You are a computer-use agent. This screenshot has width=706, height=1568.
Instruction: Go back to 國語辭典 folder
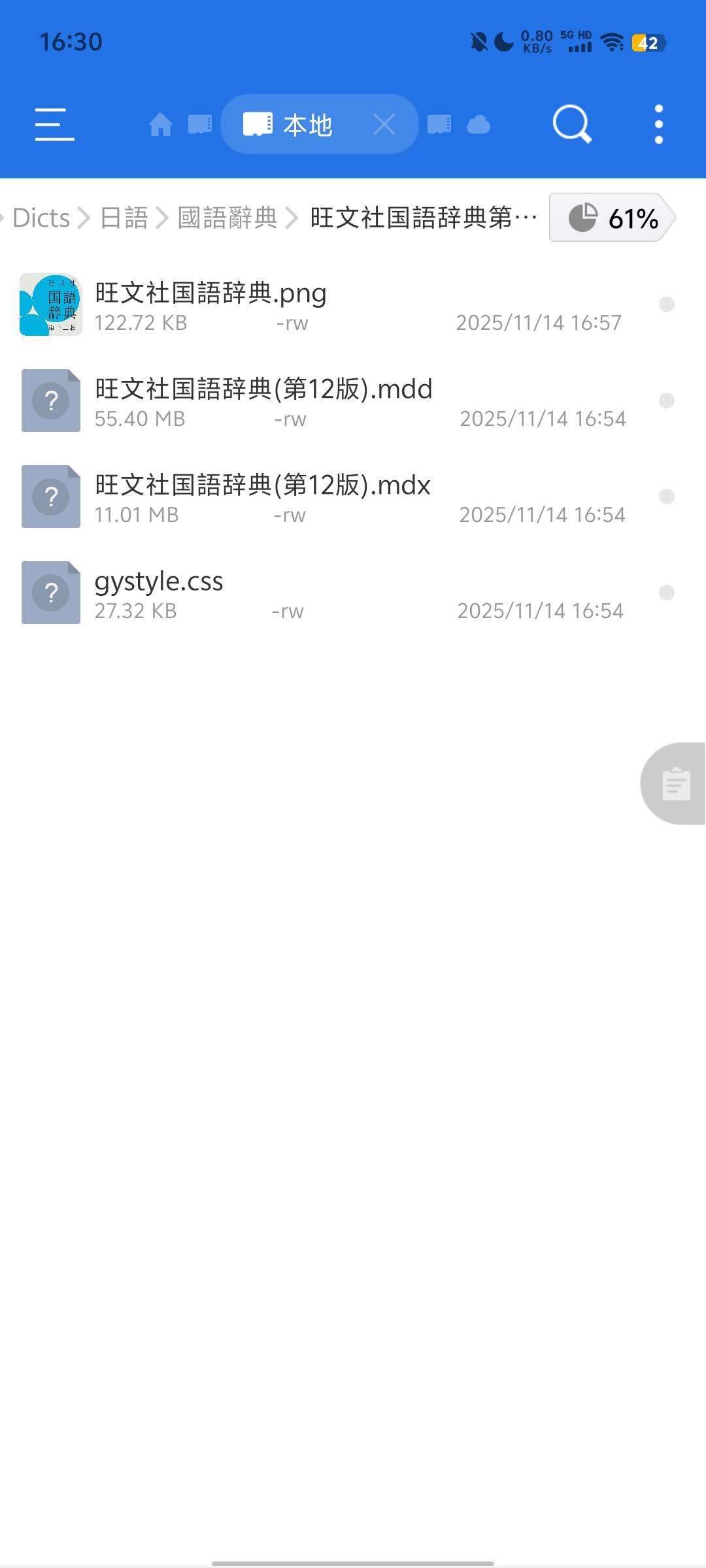227,218
